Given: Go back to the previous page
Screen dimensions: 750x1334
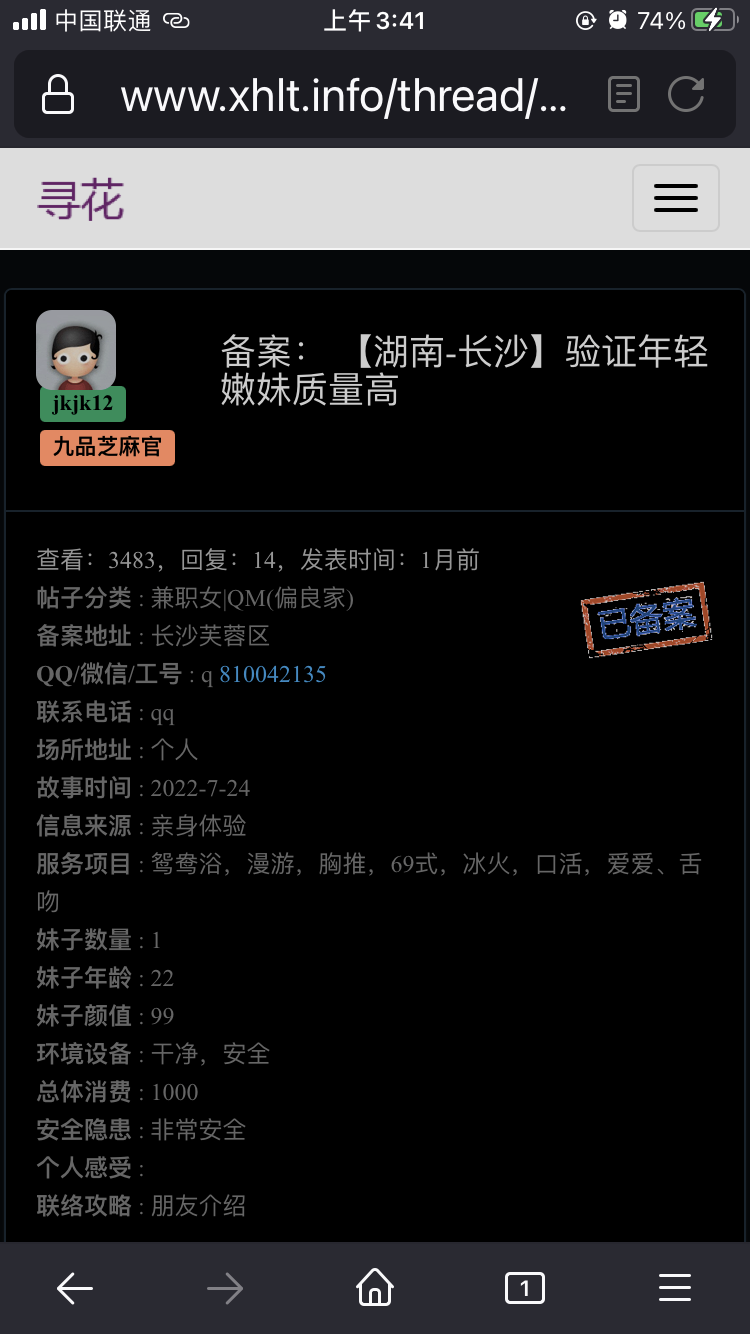Looking at the screenshot, I should (x=75, y=1288).
